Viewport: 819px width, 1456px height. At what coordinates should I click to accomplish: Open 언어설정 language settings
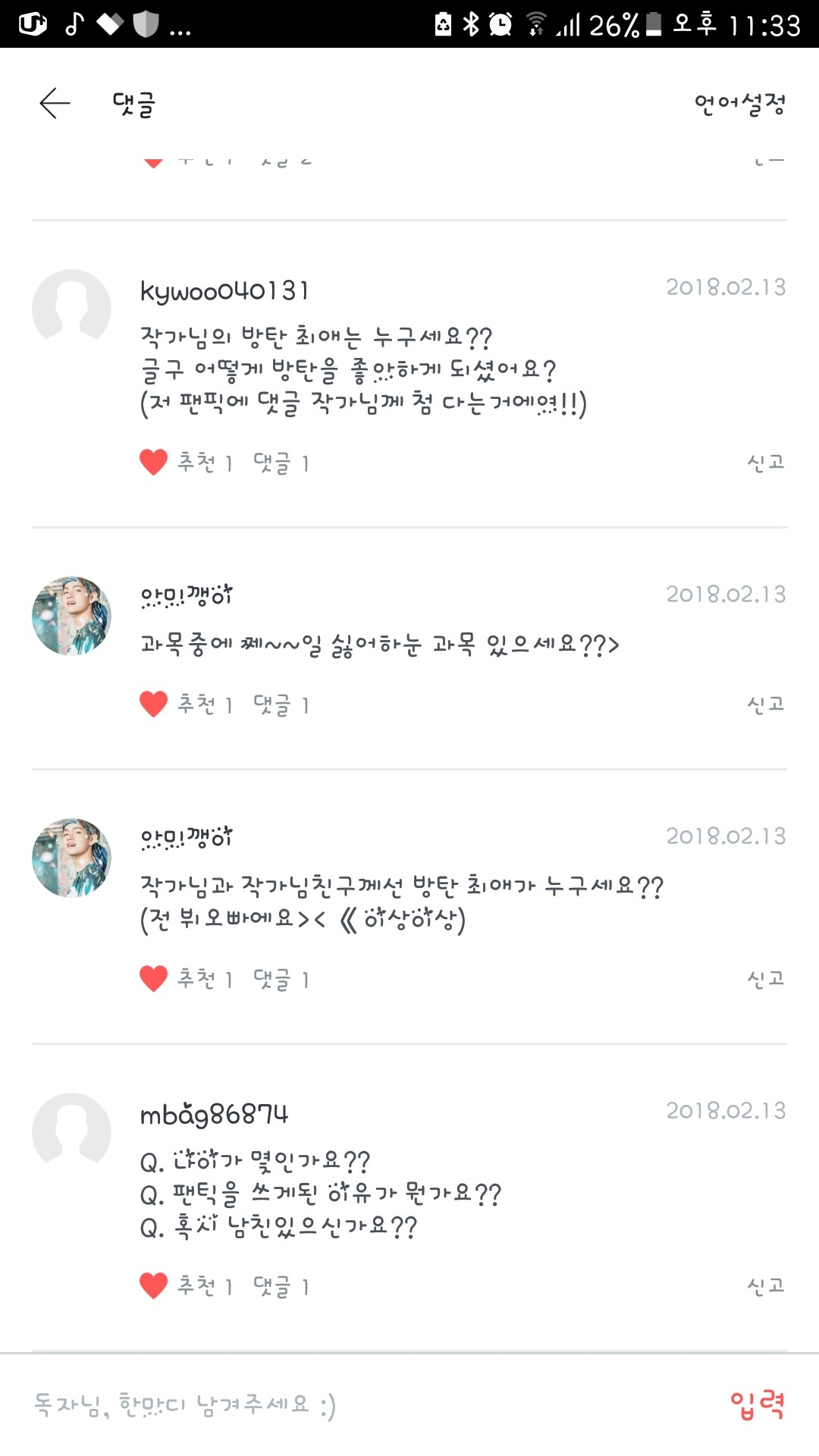(739, 104)
